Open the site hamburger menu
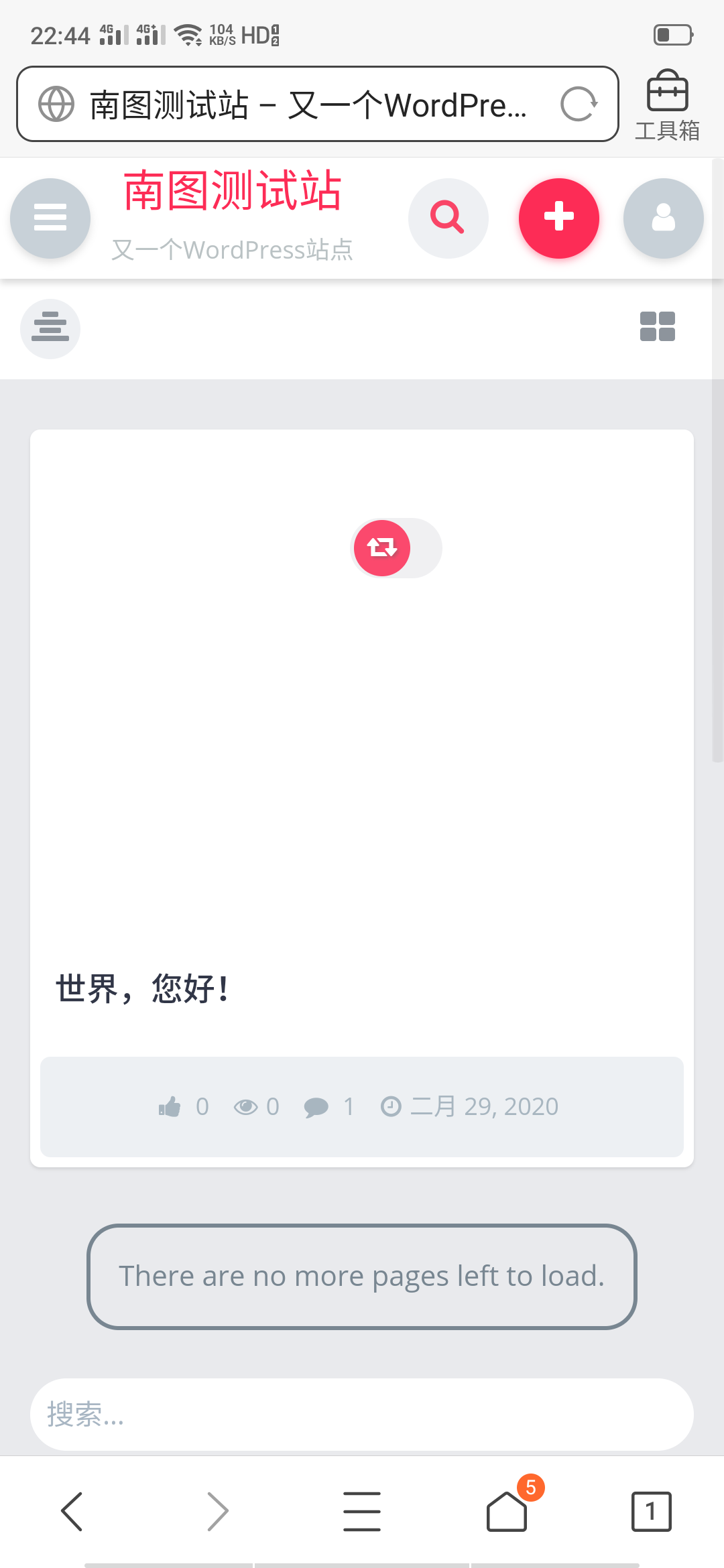Image resolution: width=724 pixels, height=1568 pixels. (50, 218)
